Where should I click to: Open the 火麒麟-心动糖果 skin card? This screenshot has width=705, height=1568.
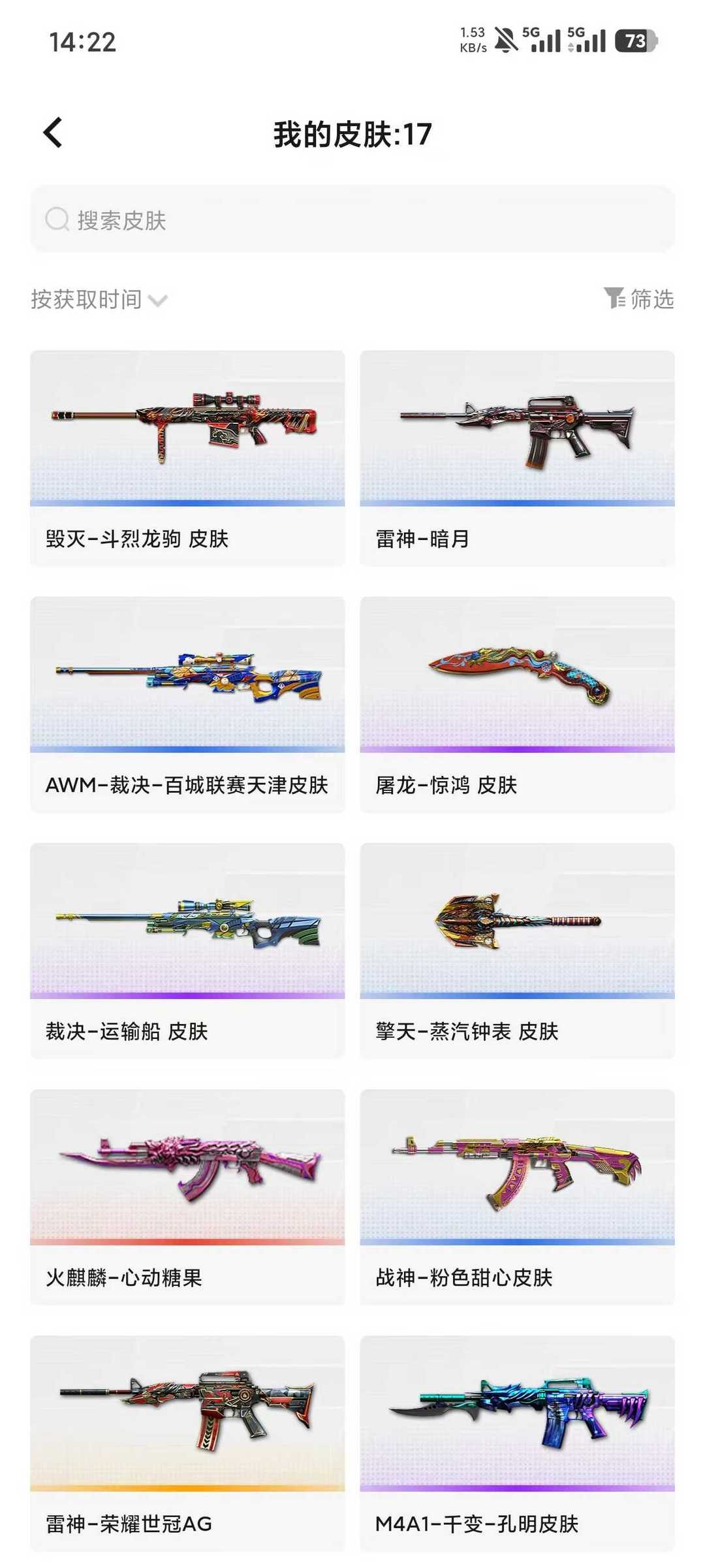coord(187,1197)
